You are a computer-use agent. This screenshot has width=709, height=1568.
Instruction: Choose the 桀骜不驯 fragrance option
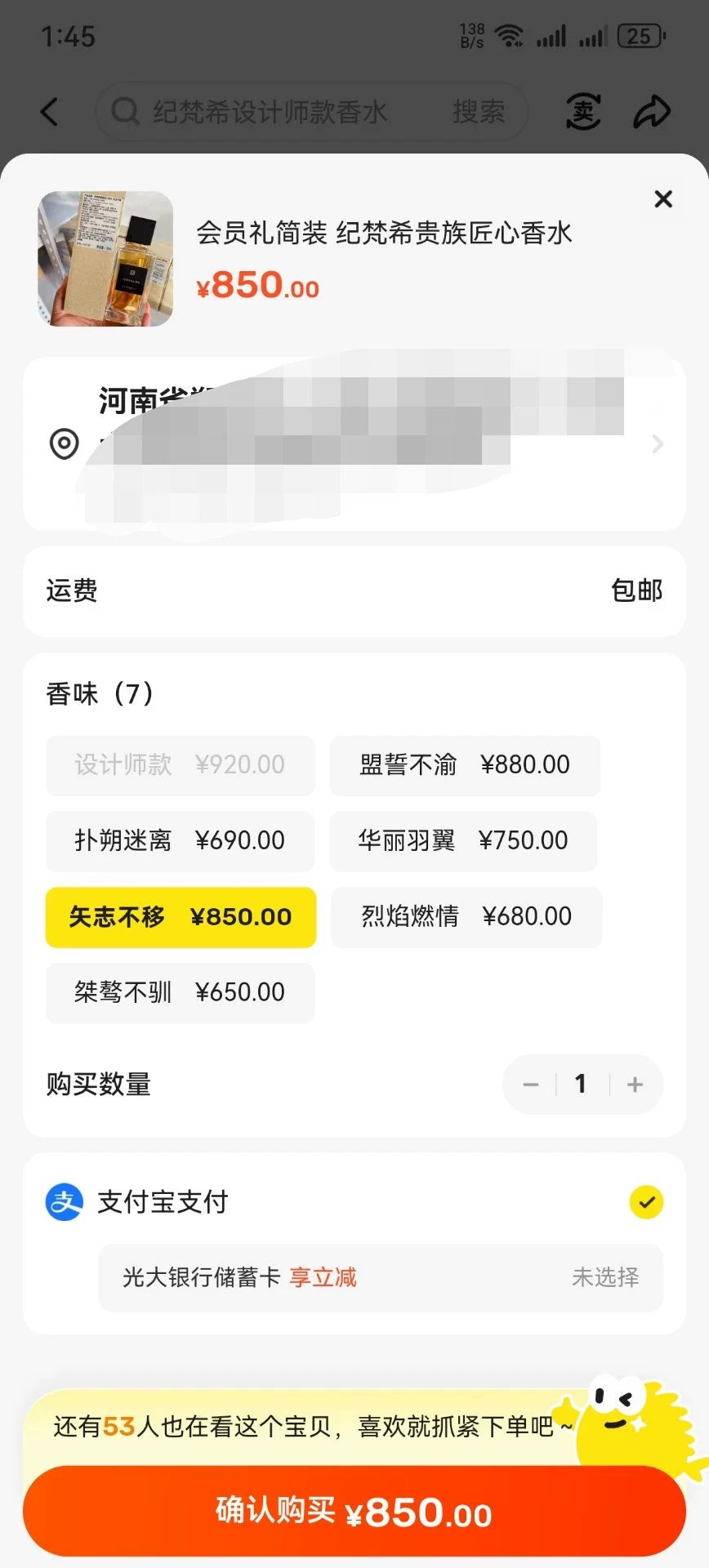tap(180, 992)
